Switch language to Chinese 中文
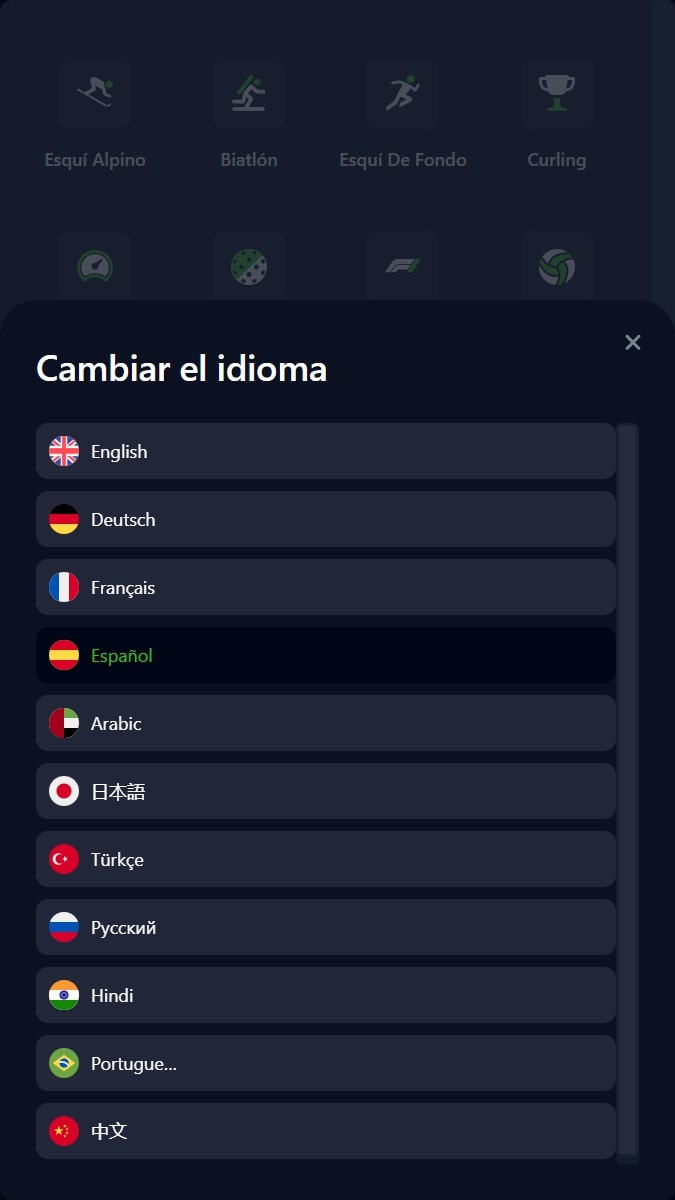This screenshot has width=675, height=1200. pyautogui.click(x=326, y=1131)
